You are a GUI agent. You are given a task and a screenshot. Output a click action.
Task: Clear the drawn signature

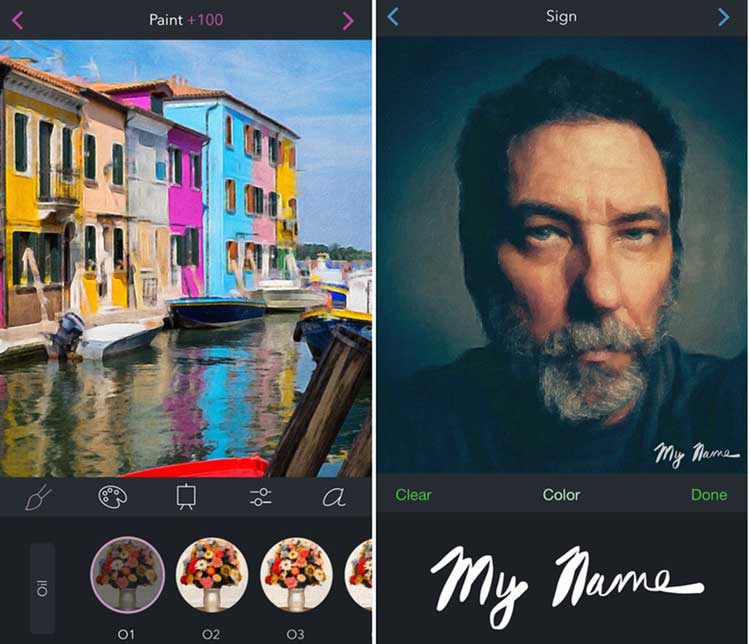coord(413,495)
